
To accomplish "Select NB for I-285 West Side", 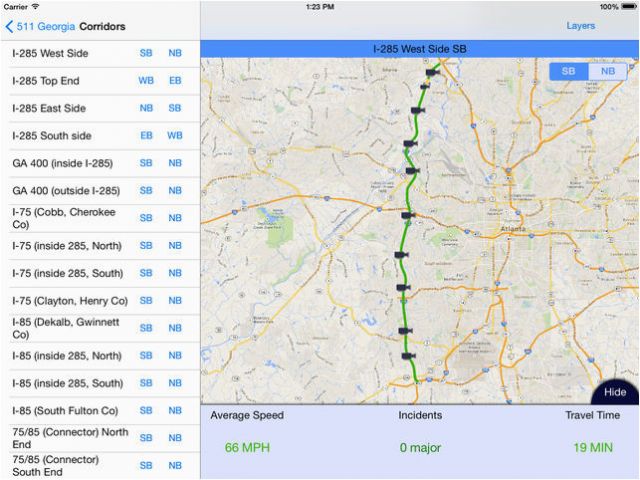I will (x=175, y=52).
